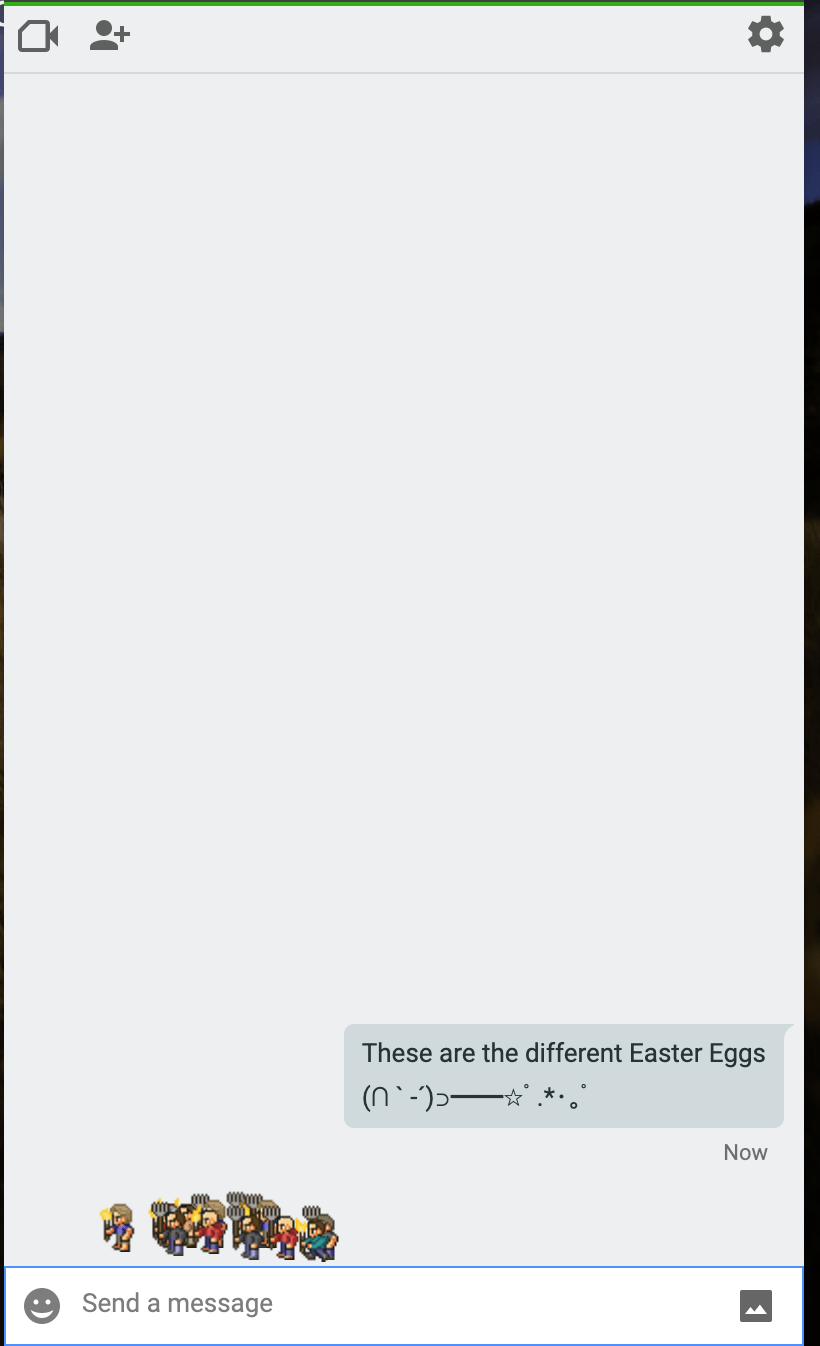
Task: Attach a photo to the message
Action: [756, 1305]
